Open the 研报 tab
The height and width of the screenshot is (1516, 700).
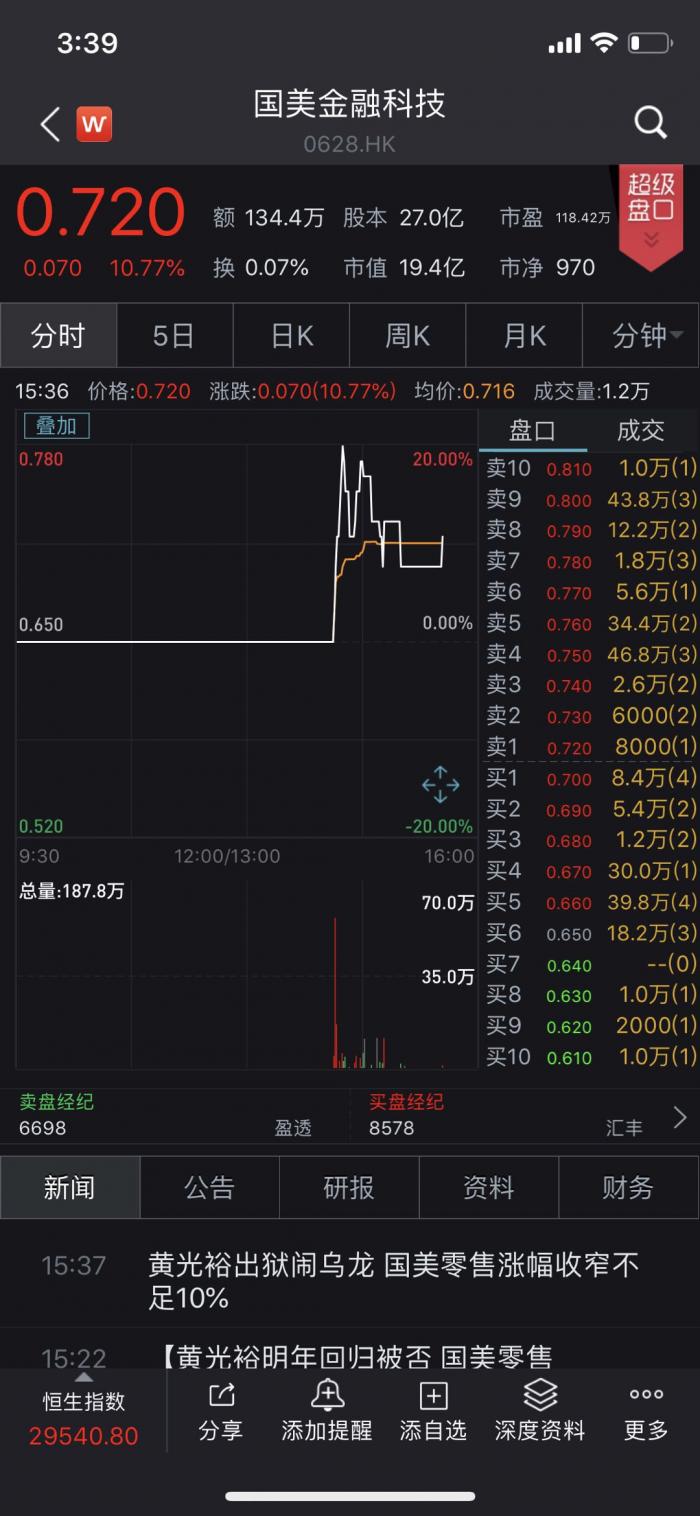(349, 1187)
